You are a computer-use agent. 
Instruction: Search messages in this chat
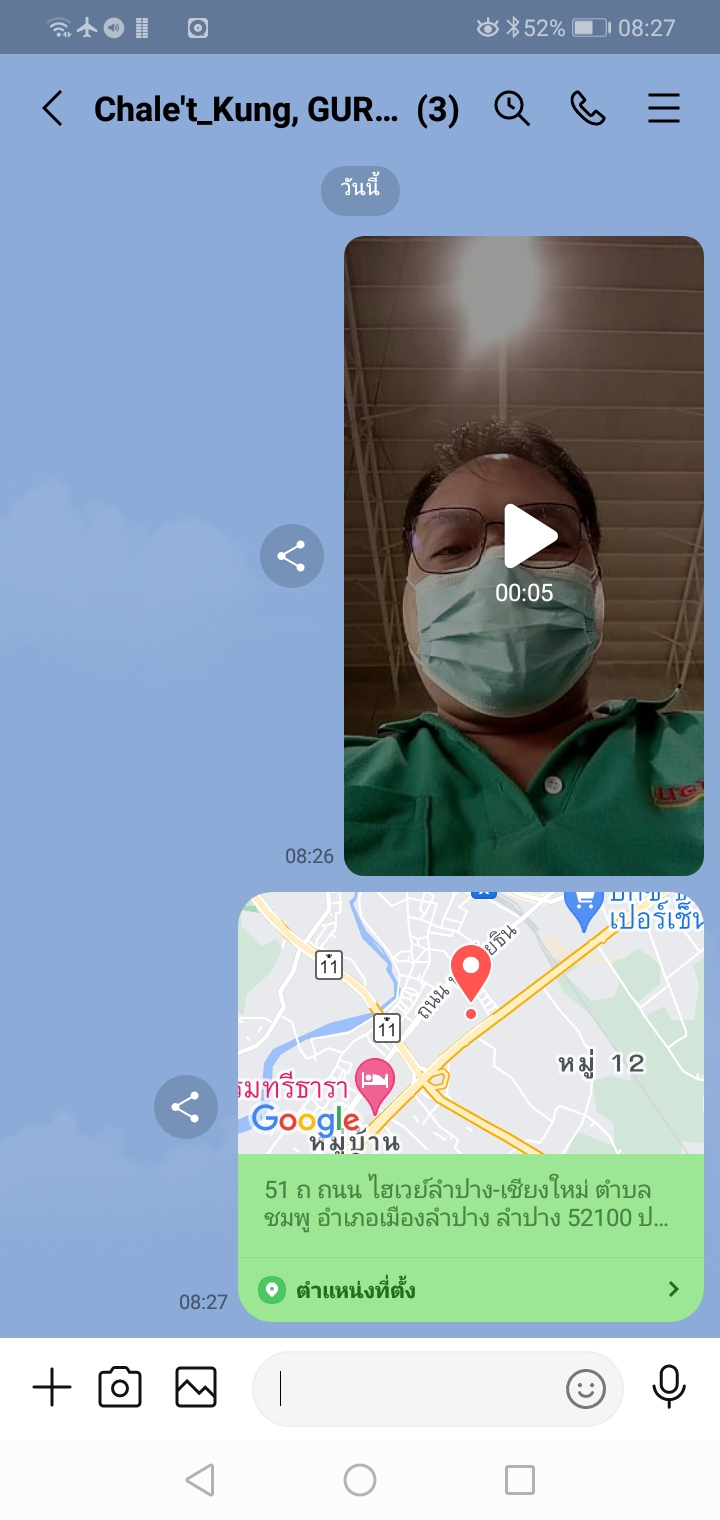(x=512, y=108)
